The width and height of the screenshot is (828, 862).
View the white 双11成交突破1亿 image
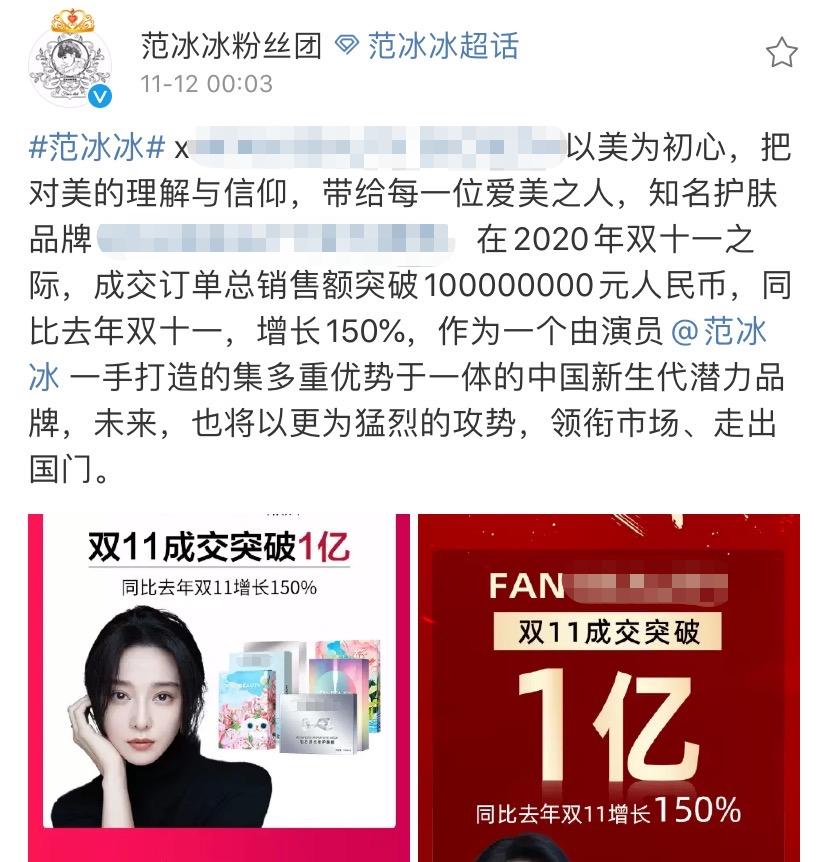pos(218,688)
